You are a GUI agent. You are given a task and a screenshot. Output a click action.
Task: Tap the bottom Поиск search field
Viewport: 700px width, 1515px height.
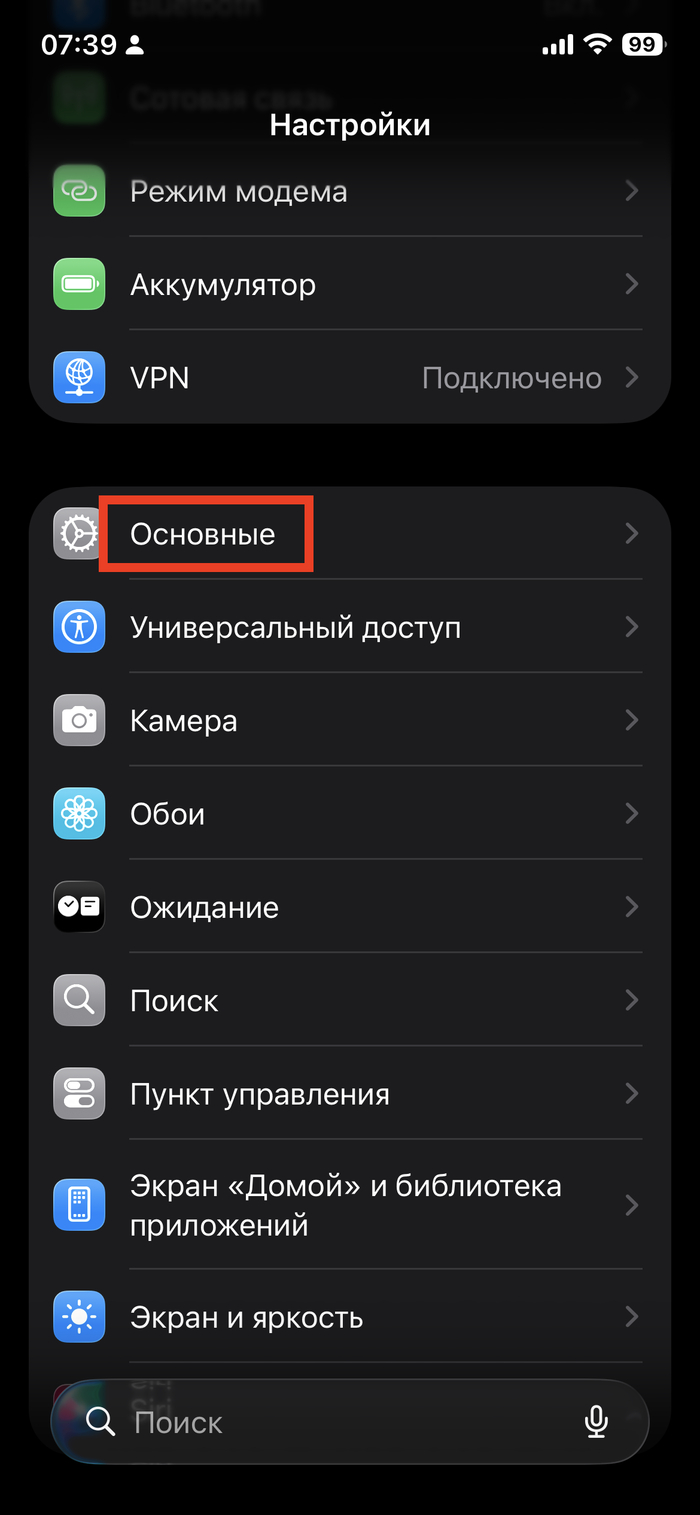[320, 1422]
